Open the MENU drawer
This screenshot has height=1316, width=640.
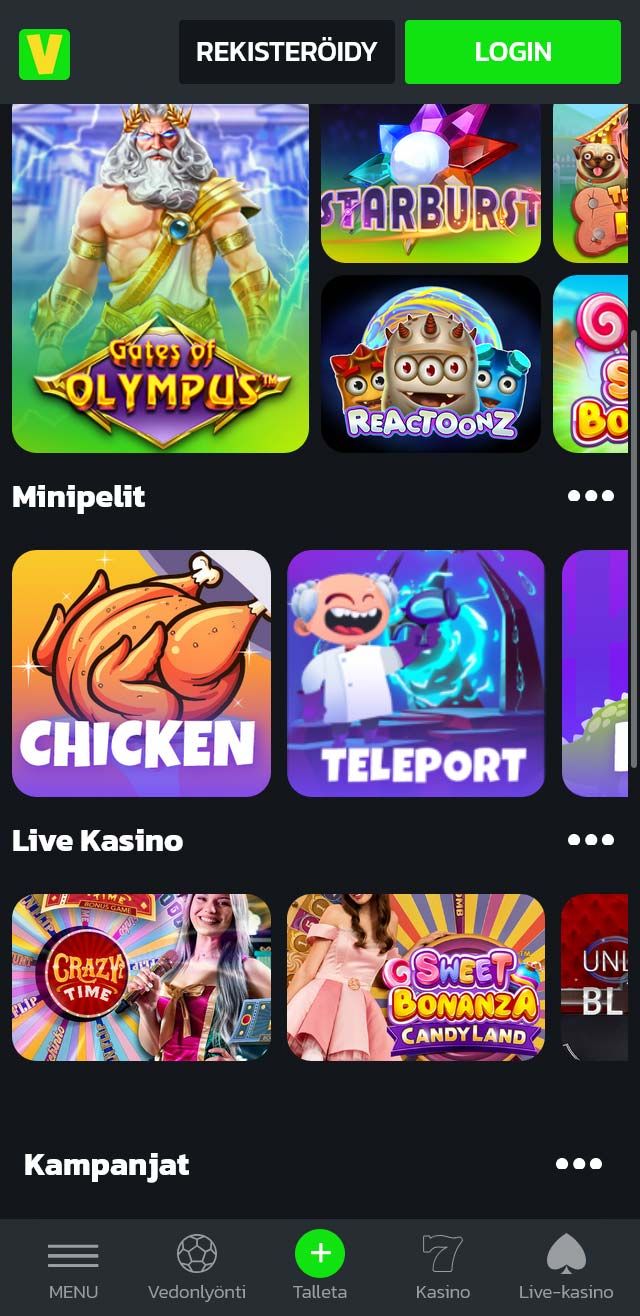(x=73, y=1268)
